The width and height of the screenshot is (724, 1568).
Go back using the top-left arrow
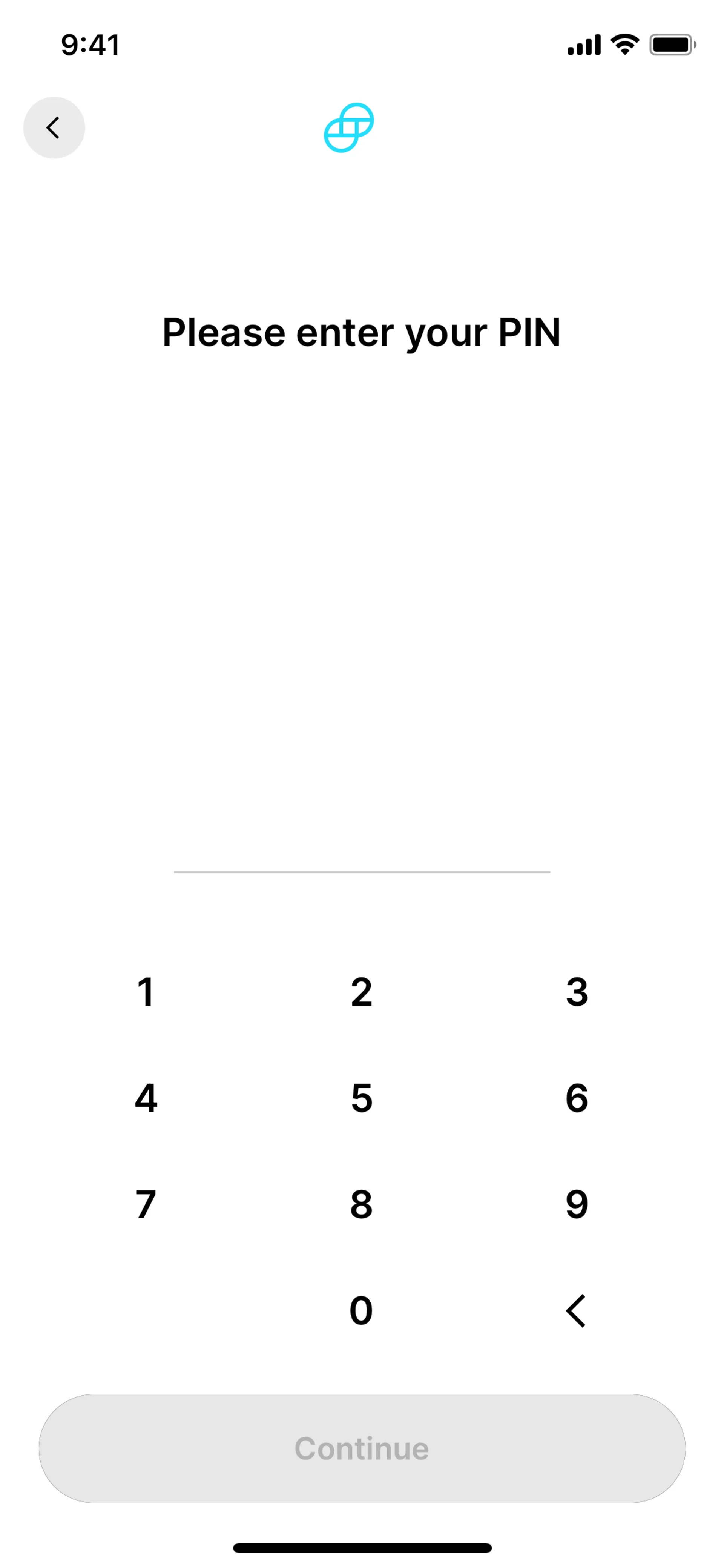[x=54, y=128]
